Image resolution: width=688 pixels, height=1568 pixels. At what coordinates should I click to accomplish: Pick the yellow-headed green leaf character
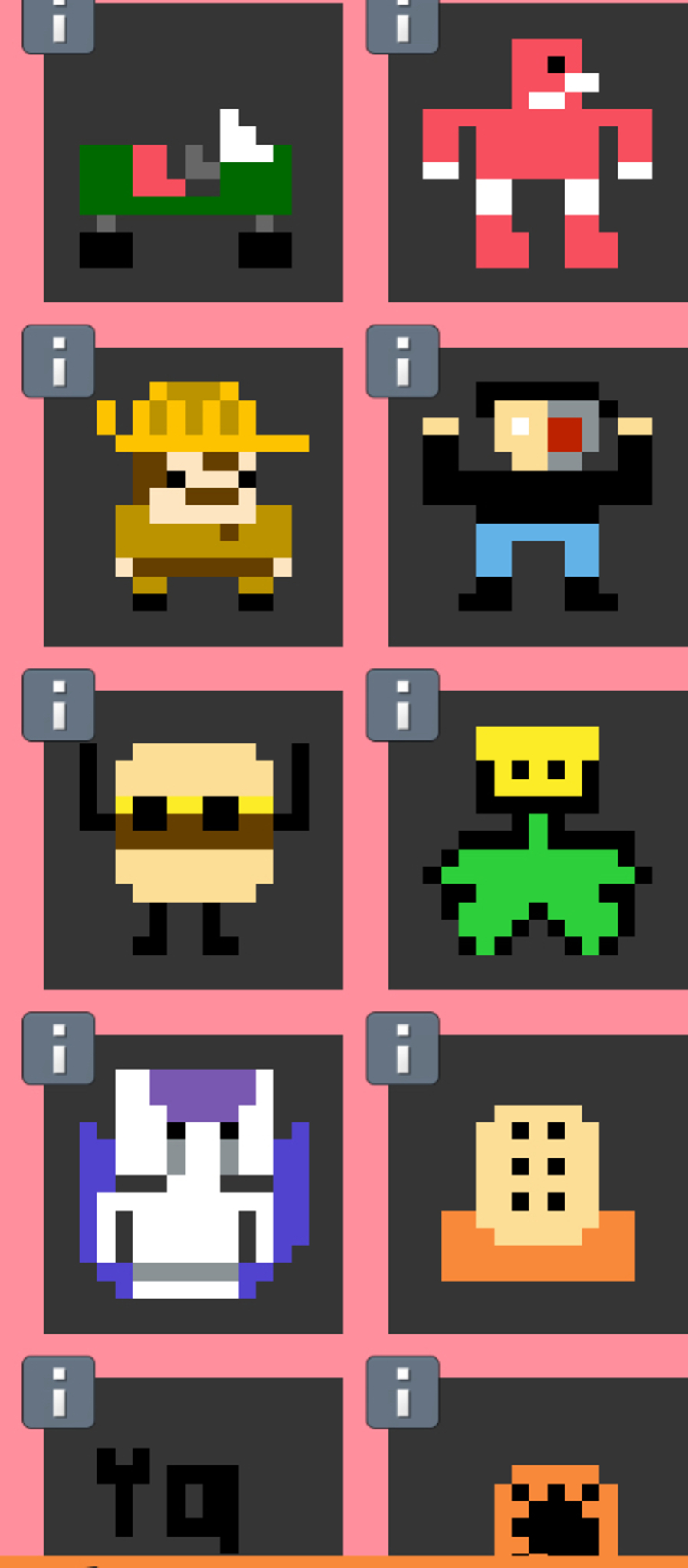tap(538, 841)
